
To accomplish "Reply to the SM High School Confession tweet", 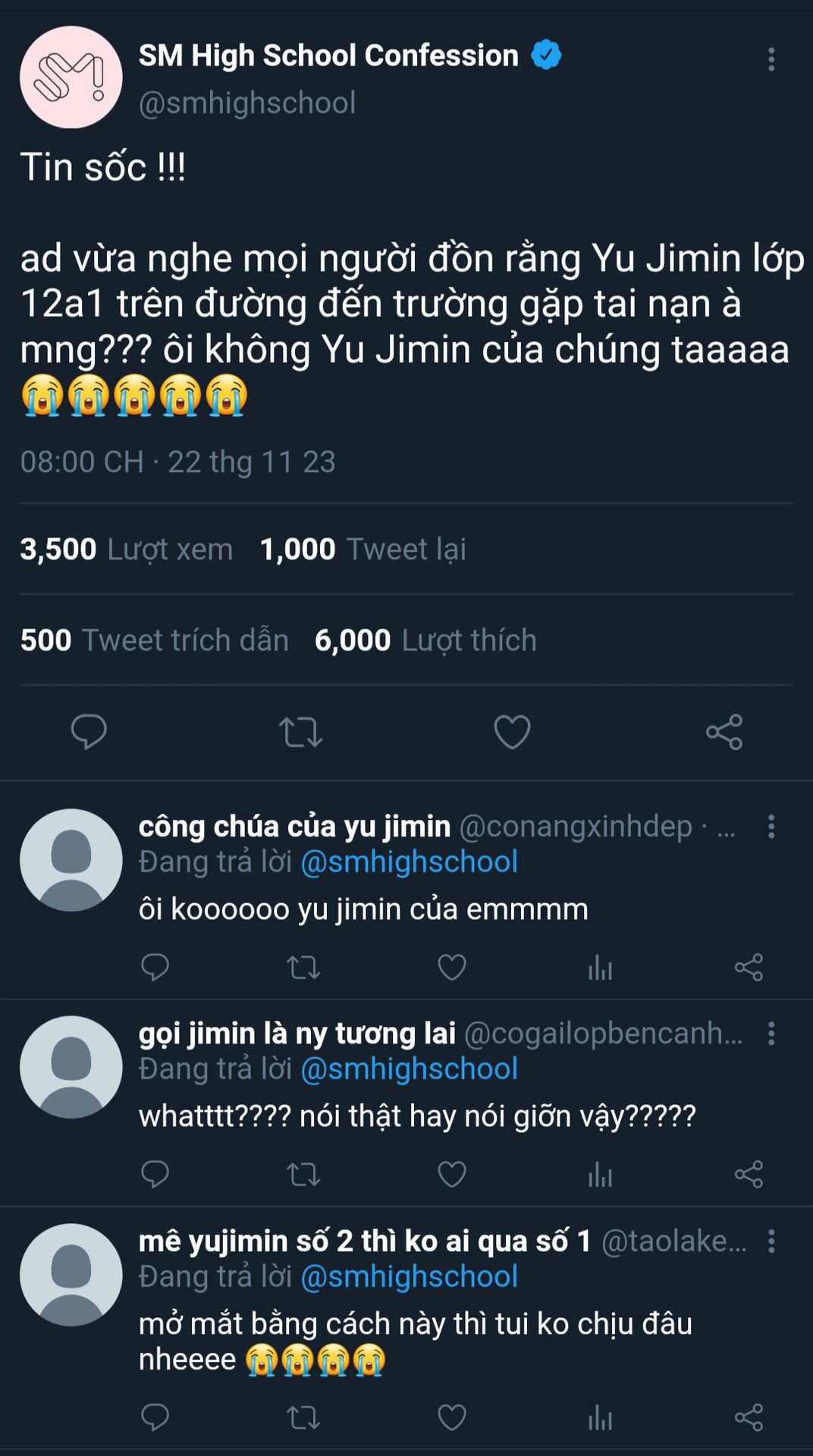I will point(89,732).
